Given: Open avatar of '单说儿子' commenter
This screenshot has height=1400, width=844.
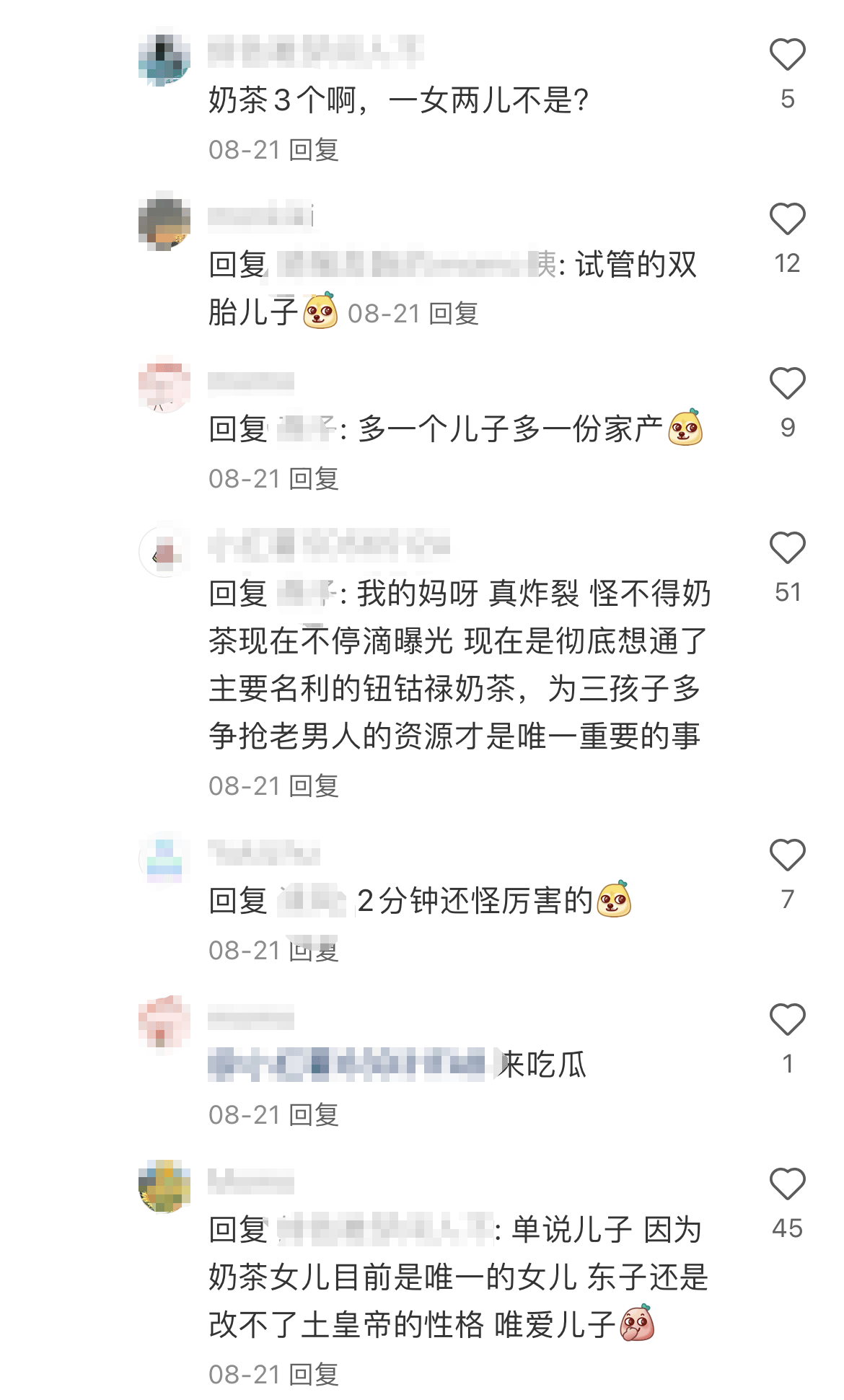Looking at the screenshot, I should coord(164,1187).
